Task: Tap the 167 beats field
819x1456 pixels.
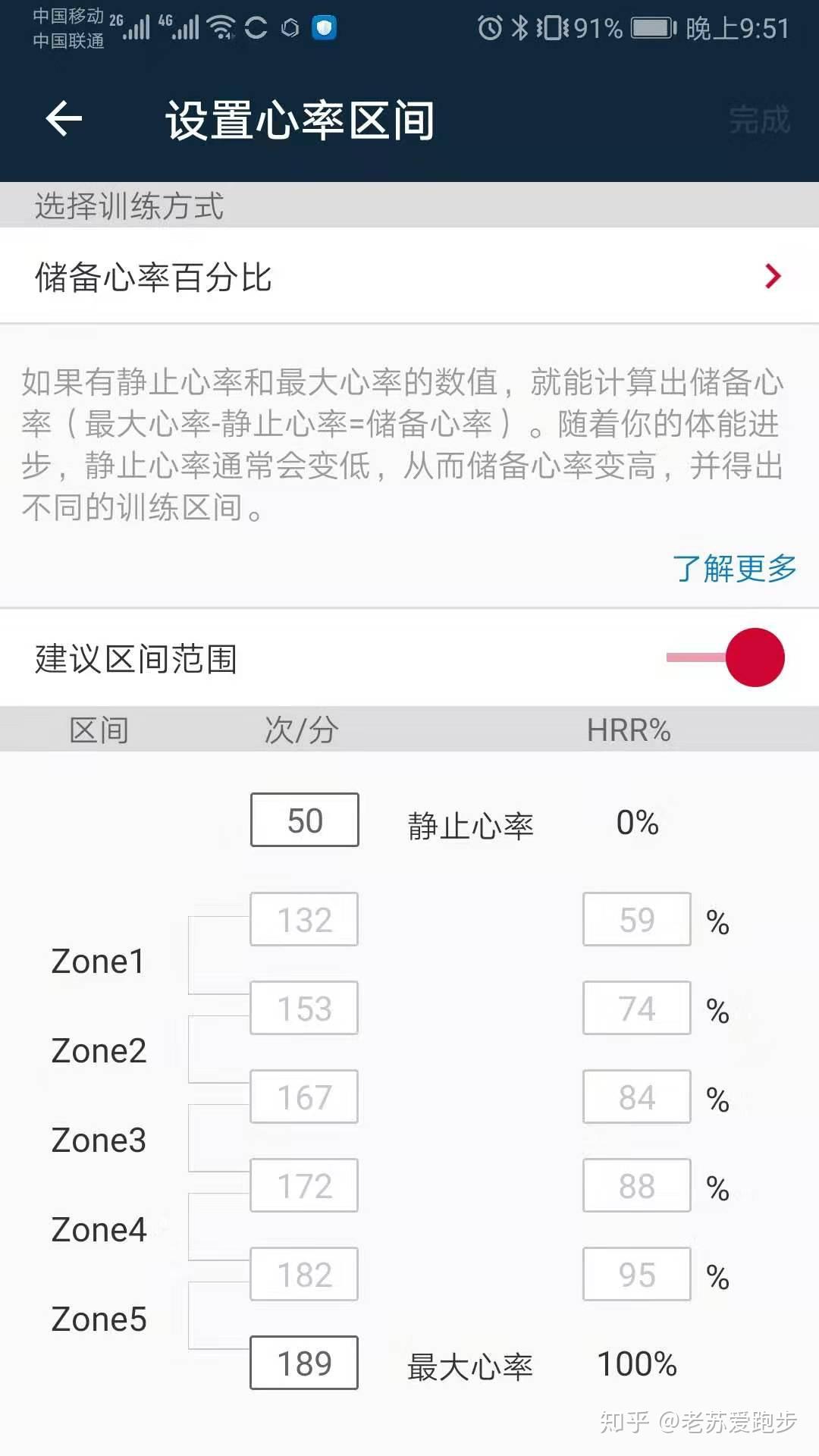Action: (305, 1097)
